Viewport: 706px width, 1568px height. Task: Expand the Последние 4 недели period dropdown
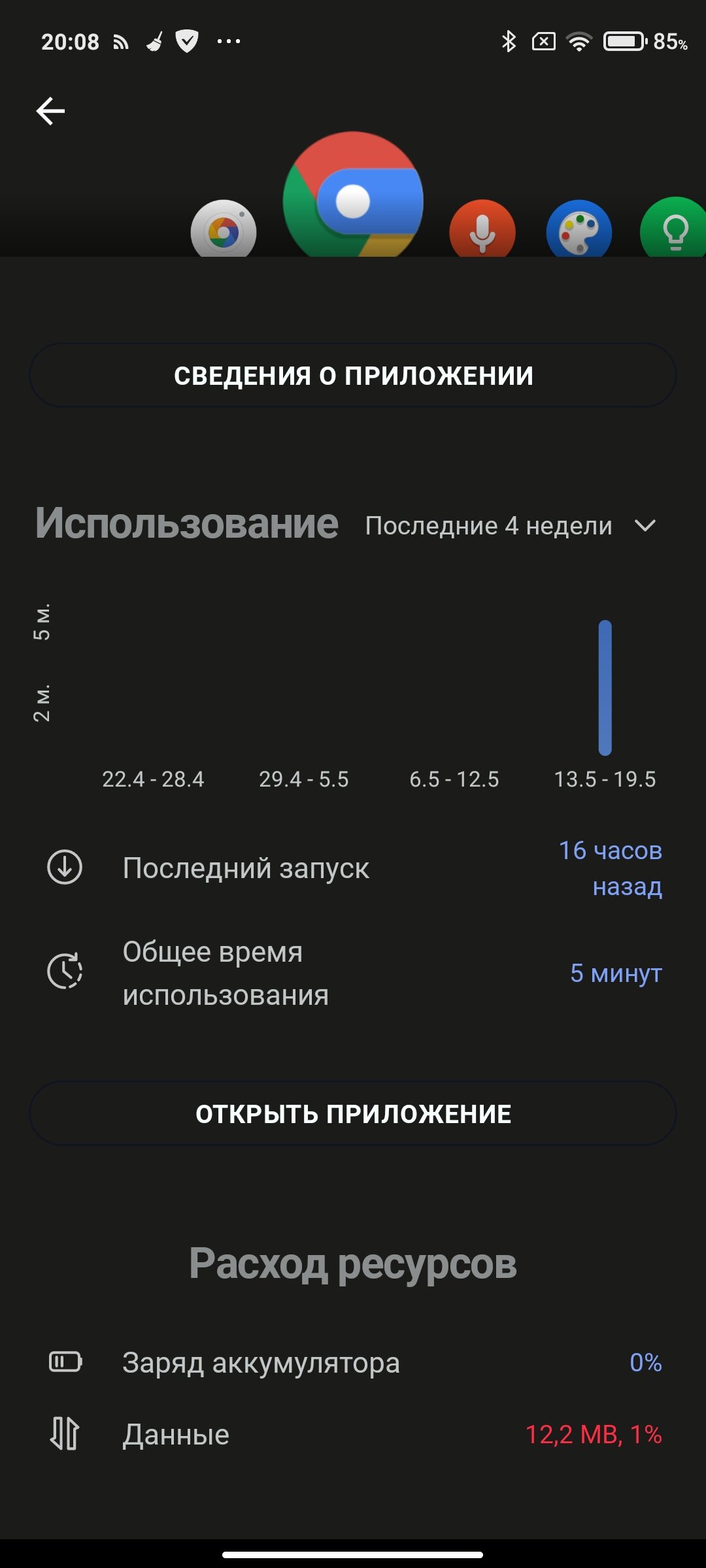point(511,525)
